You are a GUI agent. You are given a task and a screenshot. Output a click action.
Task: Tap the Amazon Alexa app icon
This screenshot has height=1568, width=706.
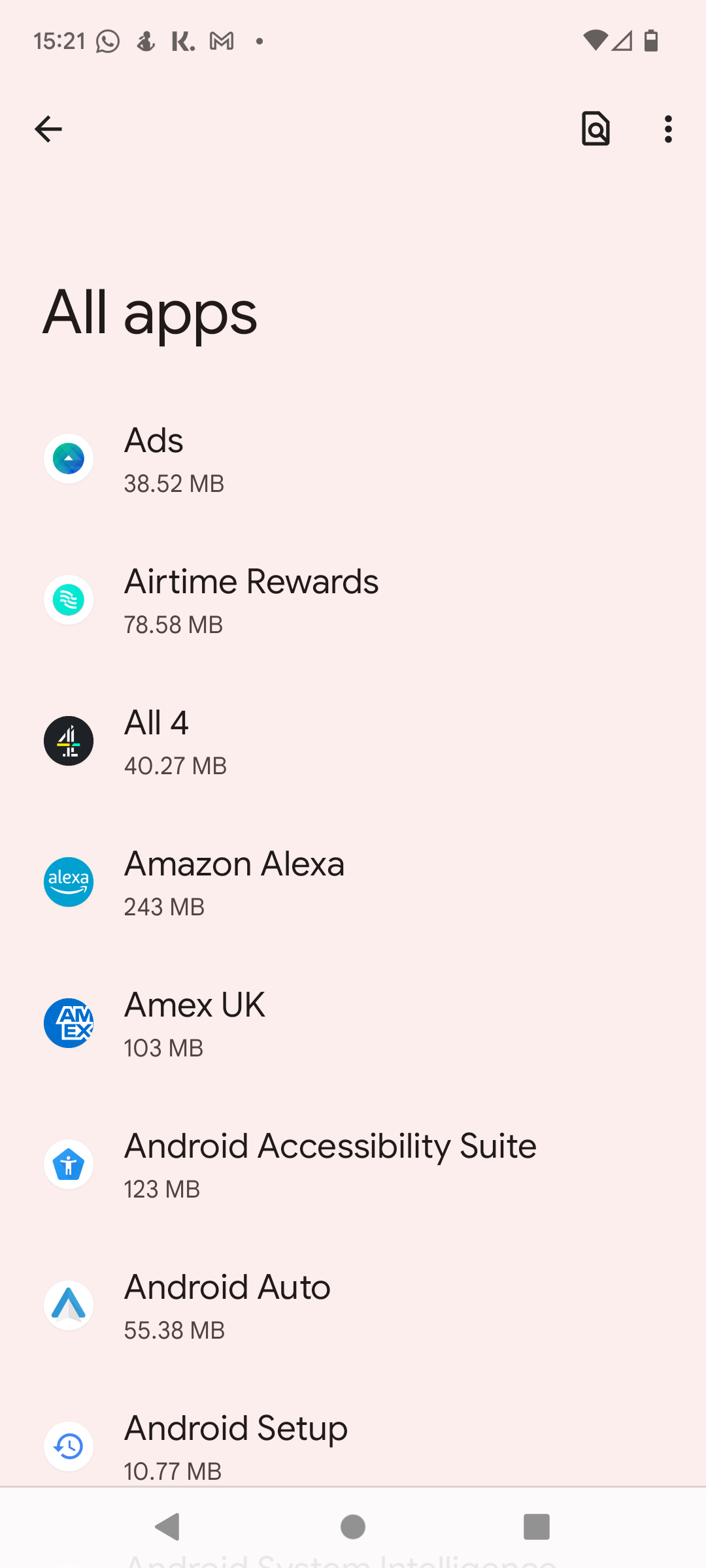pyautogui.click(x=68, y=881)
